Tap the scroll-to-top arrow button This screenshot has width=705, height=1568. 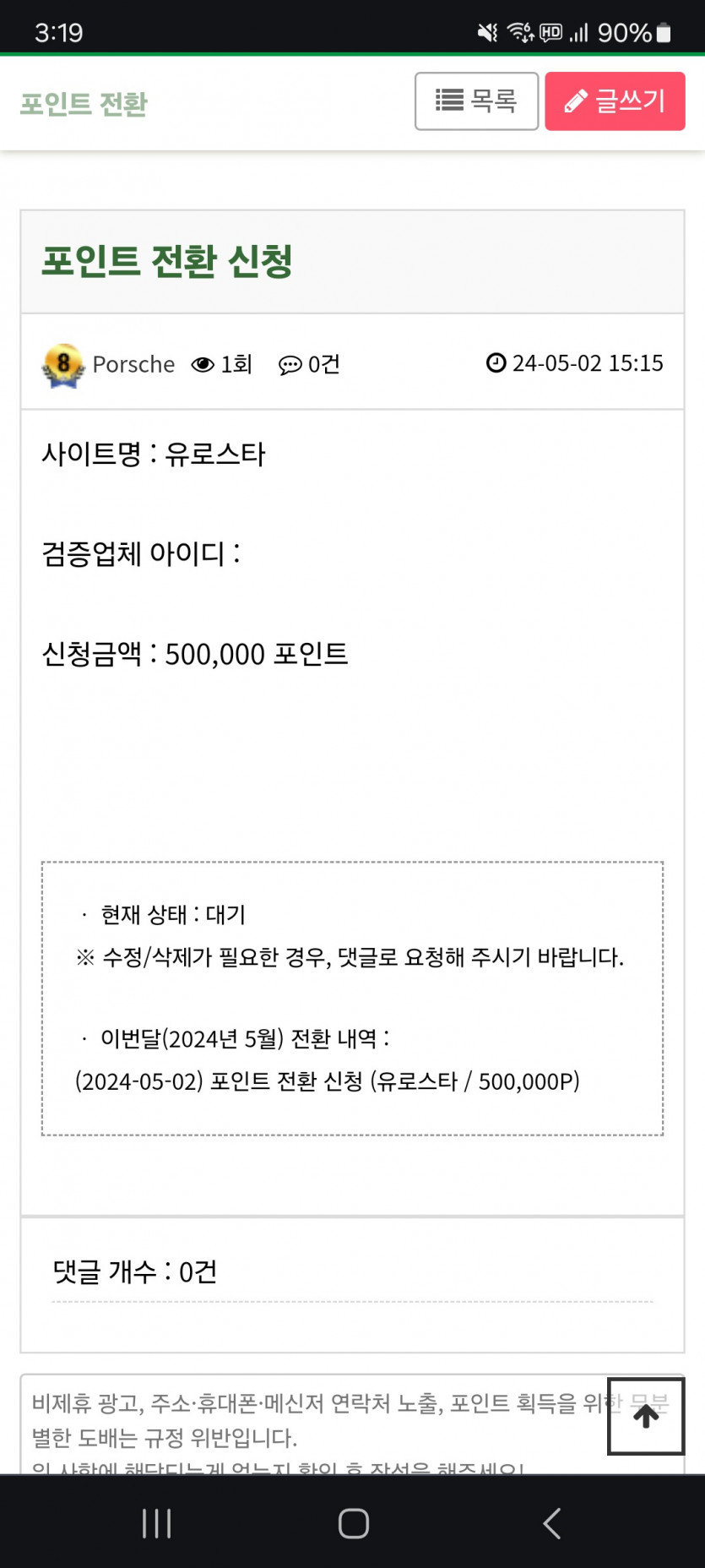click(646, 1417)
